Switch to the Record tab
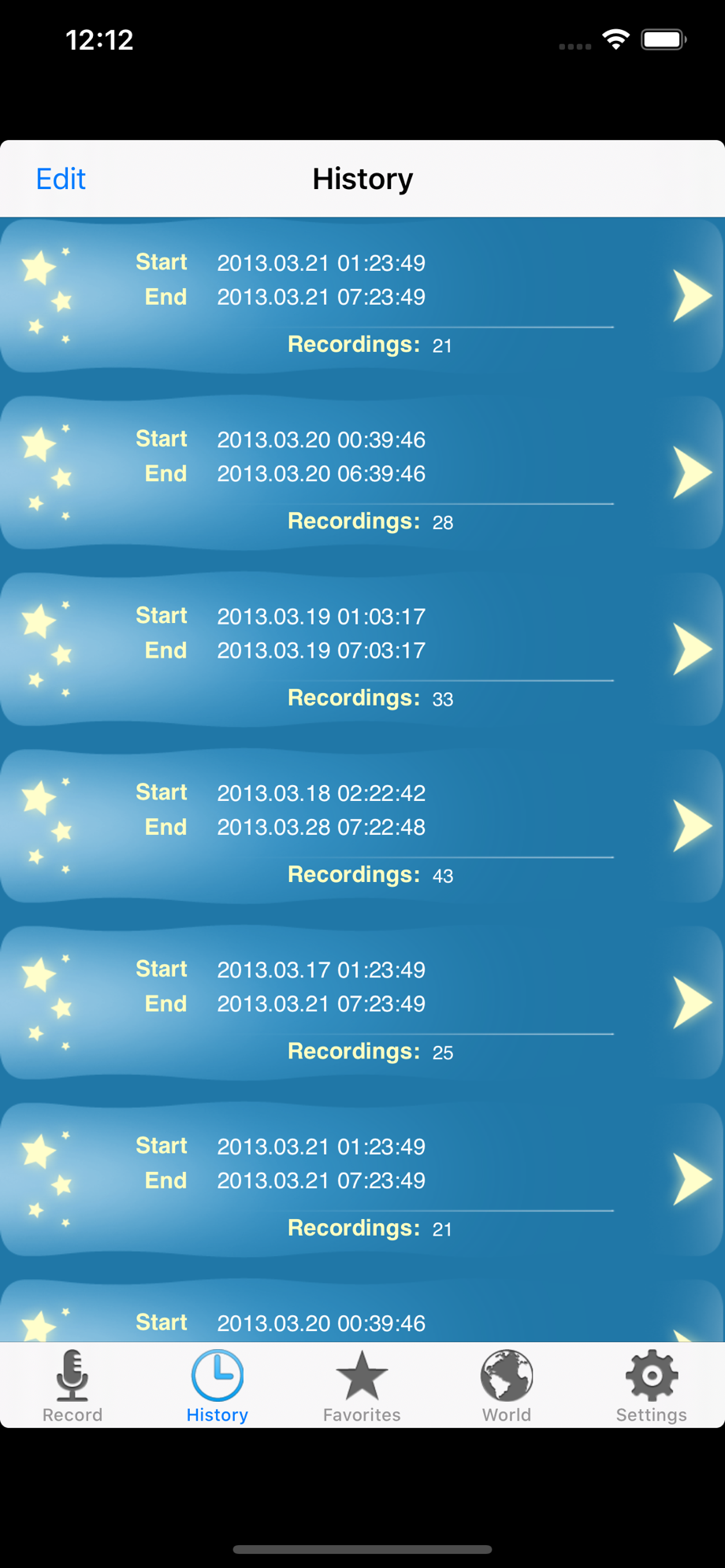Image resolution: width=725 pixels, height=1568 pixels. tap(72, 1386)
